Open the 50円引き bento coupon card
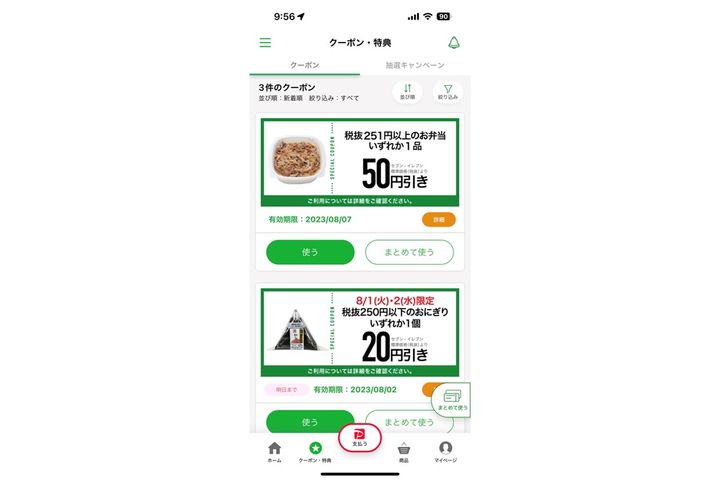 [360, 162]
